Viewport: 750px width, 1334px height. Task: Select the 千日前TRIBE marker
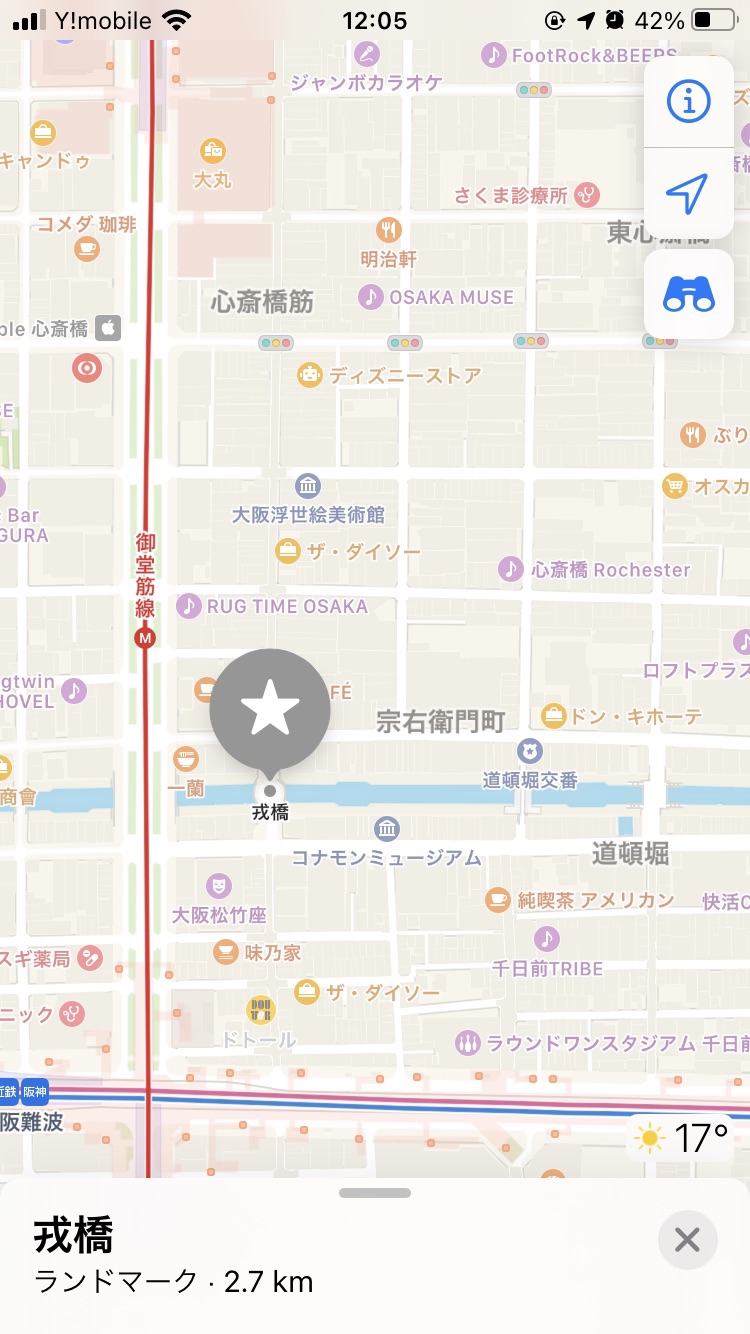tap(546, 938)
